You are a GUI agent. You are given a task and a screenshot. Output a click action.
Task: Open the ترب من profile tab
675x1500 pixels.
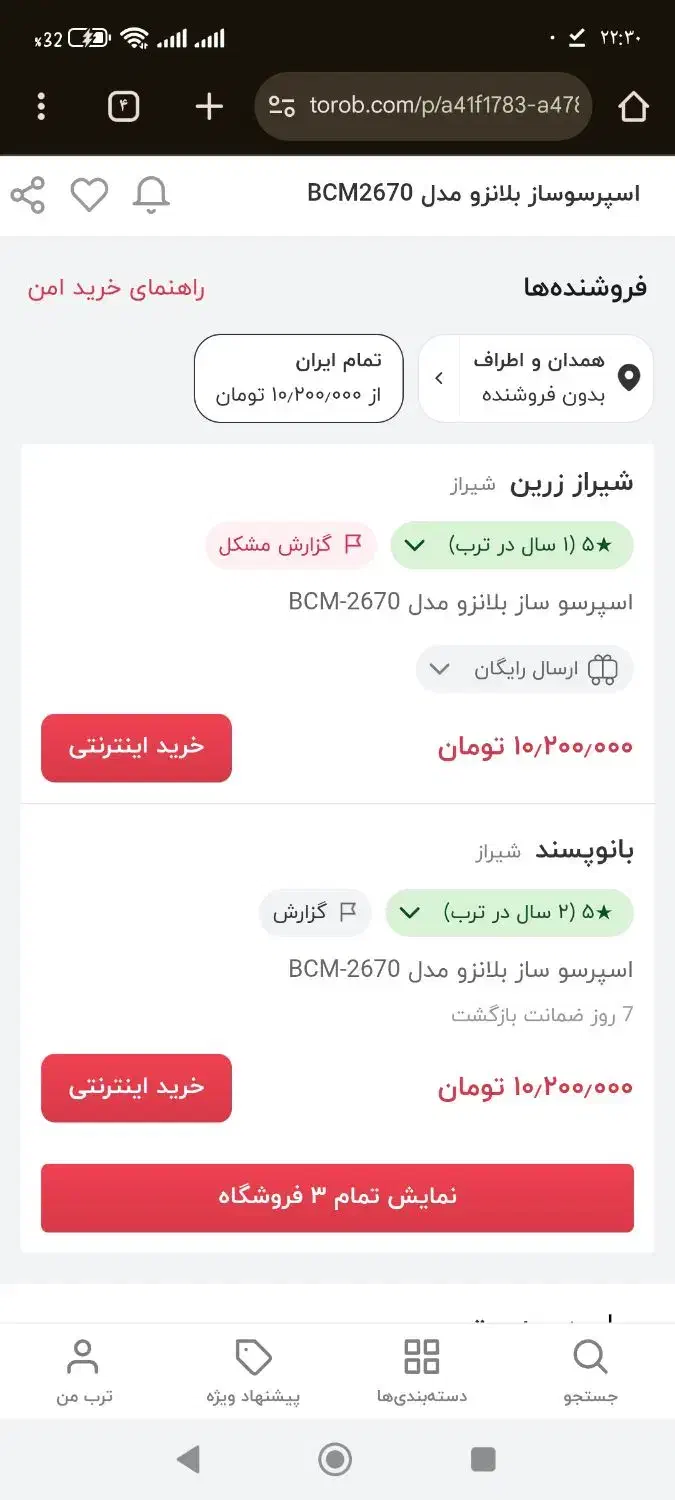(83, 1371)
